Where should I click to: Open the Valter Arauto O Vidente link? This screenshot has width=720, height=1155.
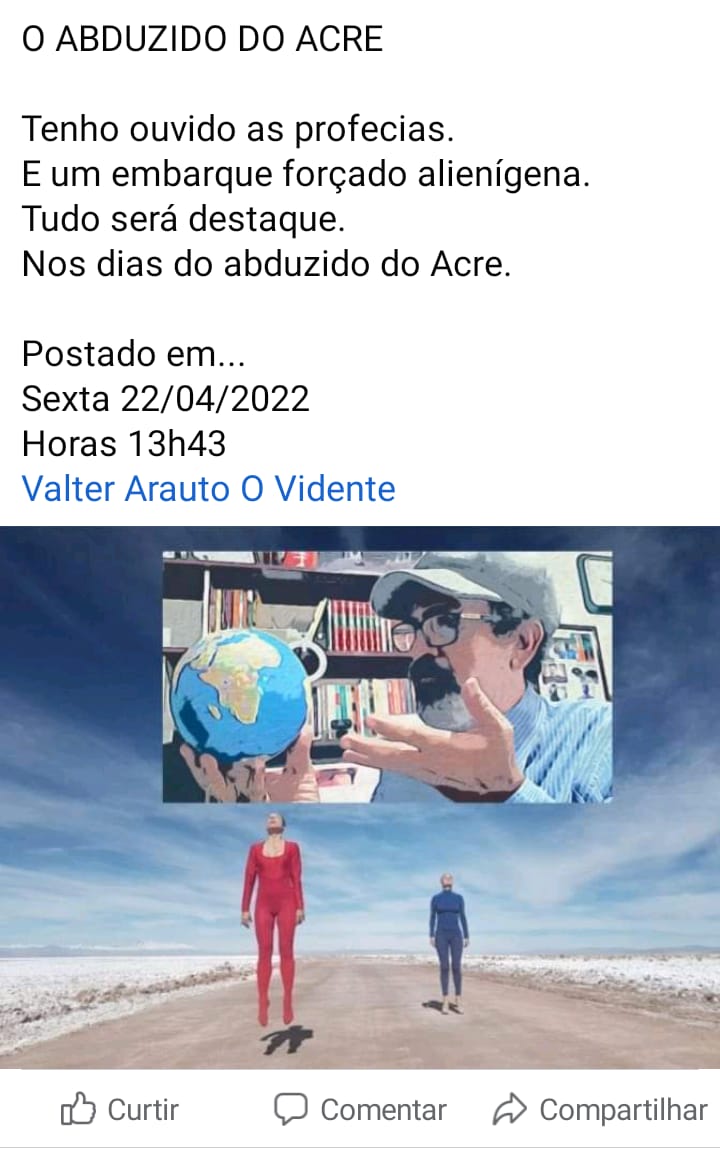point(209,488)
